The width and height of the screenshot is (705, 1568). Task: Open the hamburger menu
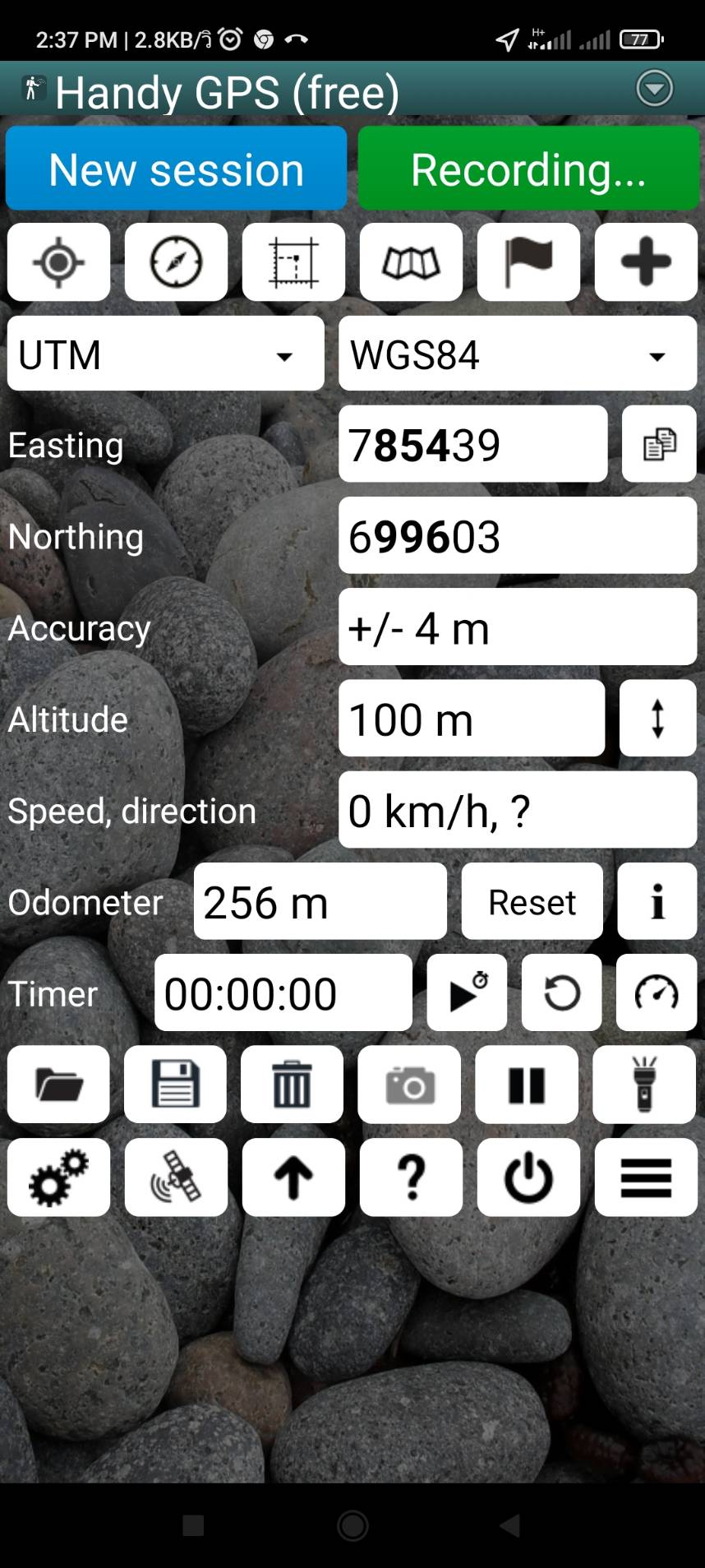click(646, 1177)
